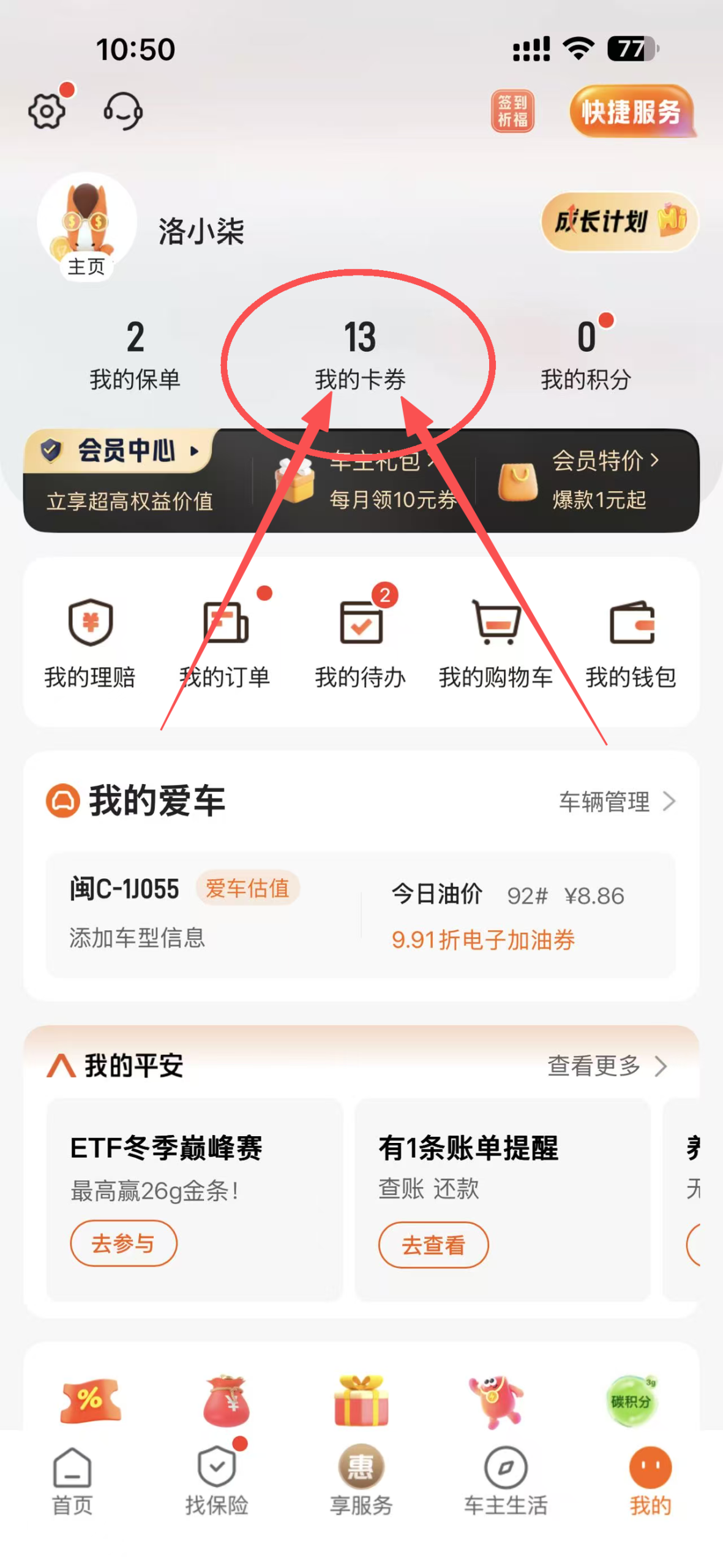Open 我的购物车 cart icon
723x1568 pixels.
(x=497, y=625)
